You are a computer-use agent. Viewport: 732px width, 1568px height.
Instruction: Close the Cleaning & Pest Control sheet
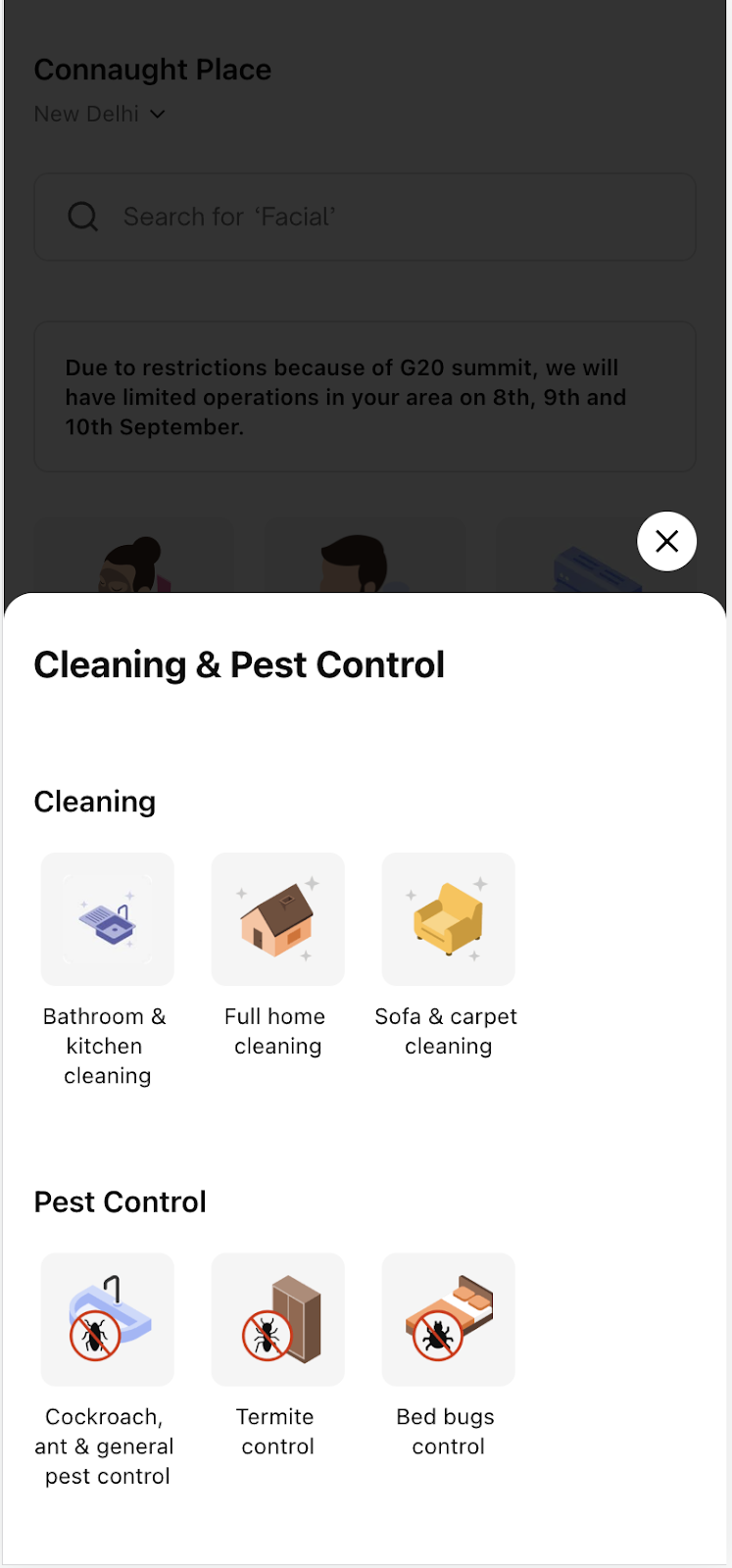pos(666,541)
